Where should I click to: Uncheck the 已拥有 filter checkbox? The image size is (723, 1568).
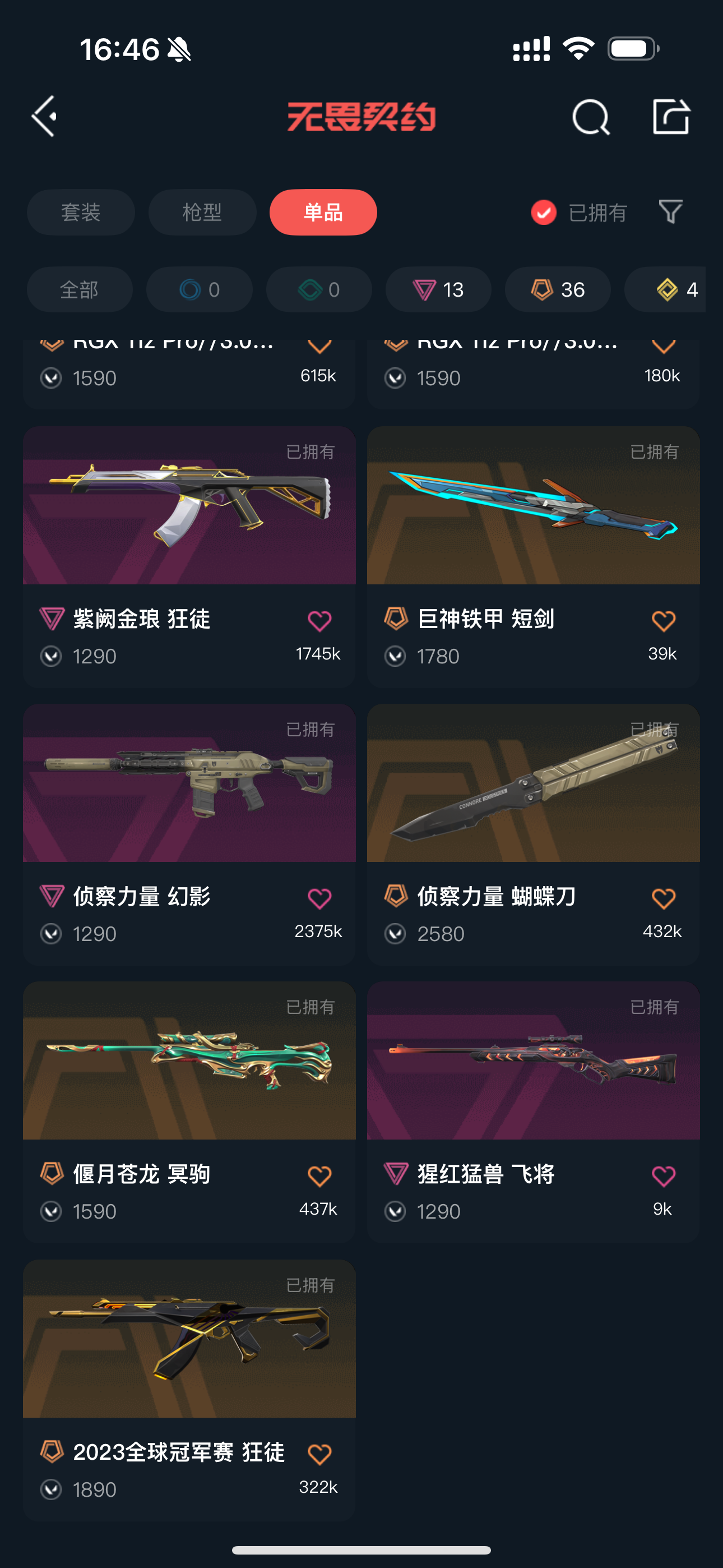[x=544, y=213]
